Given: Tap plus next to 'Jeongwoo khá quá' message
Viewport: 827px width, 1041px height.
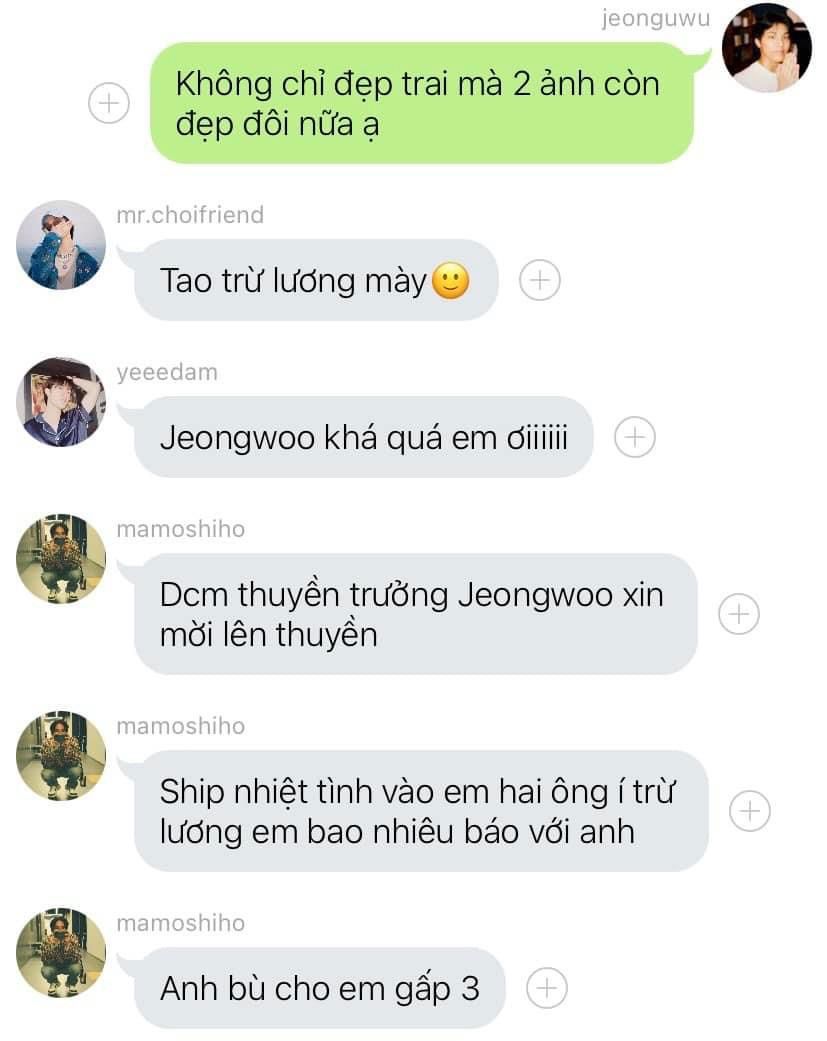Looking at the screenshot, I should click(x=635, y=437).
